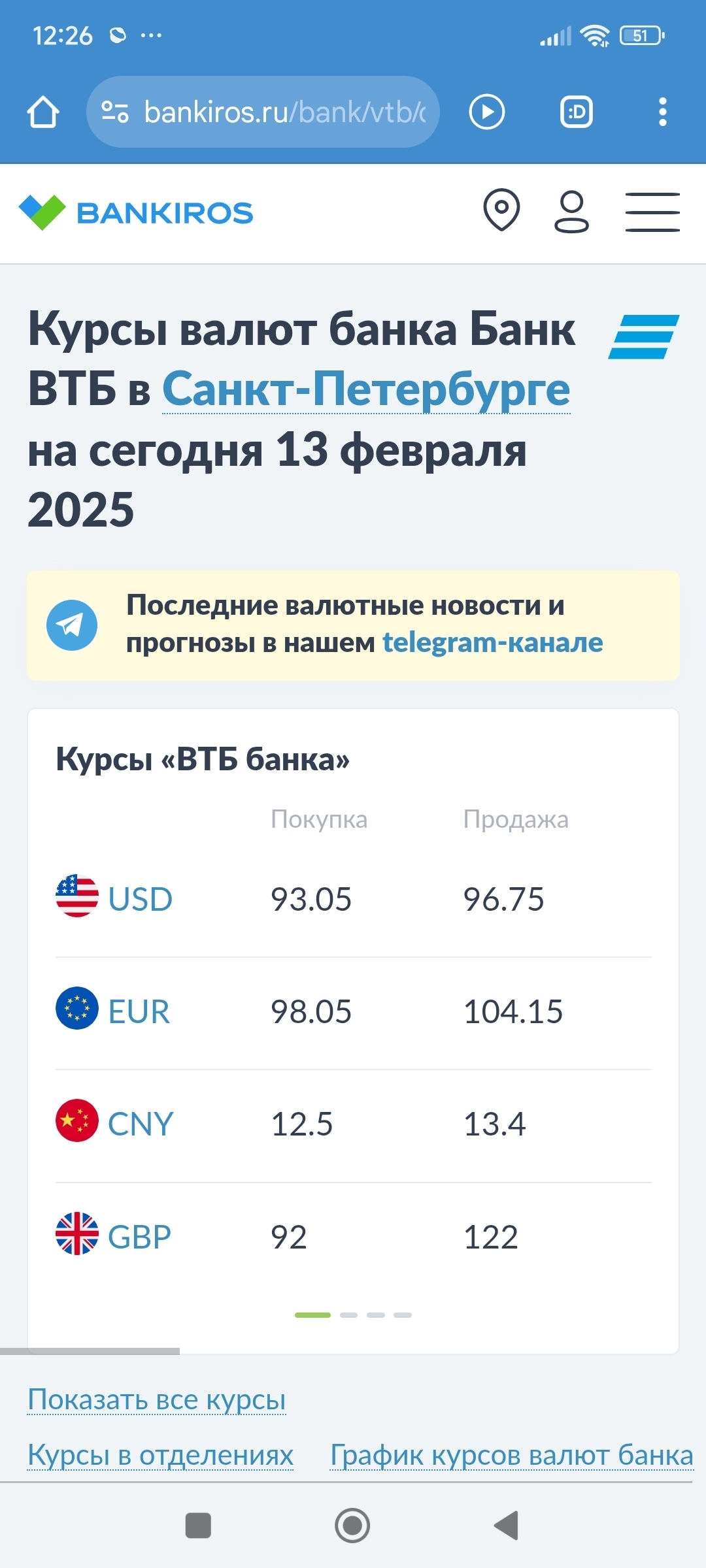Go to the browser home page
Screen dimensions: 706x1568
pos(43,112)
